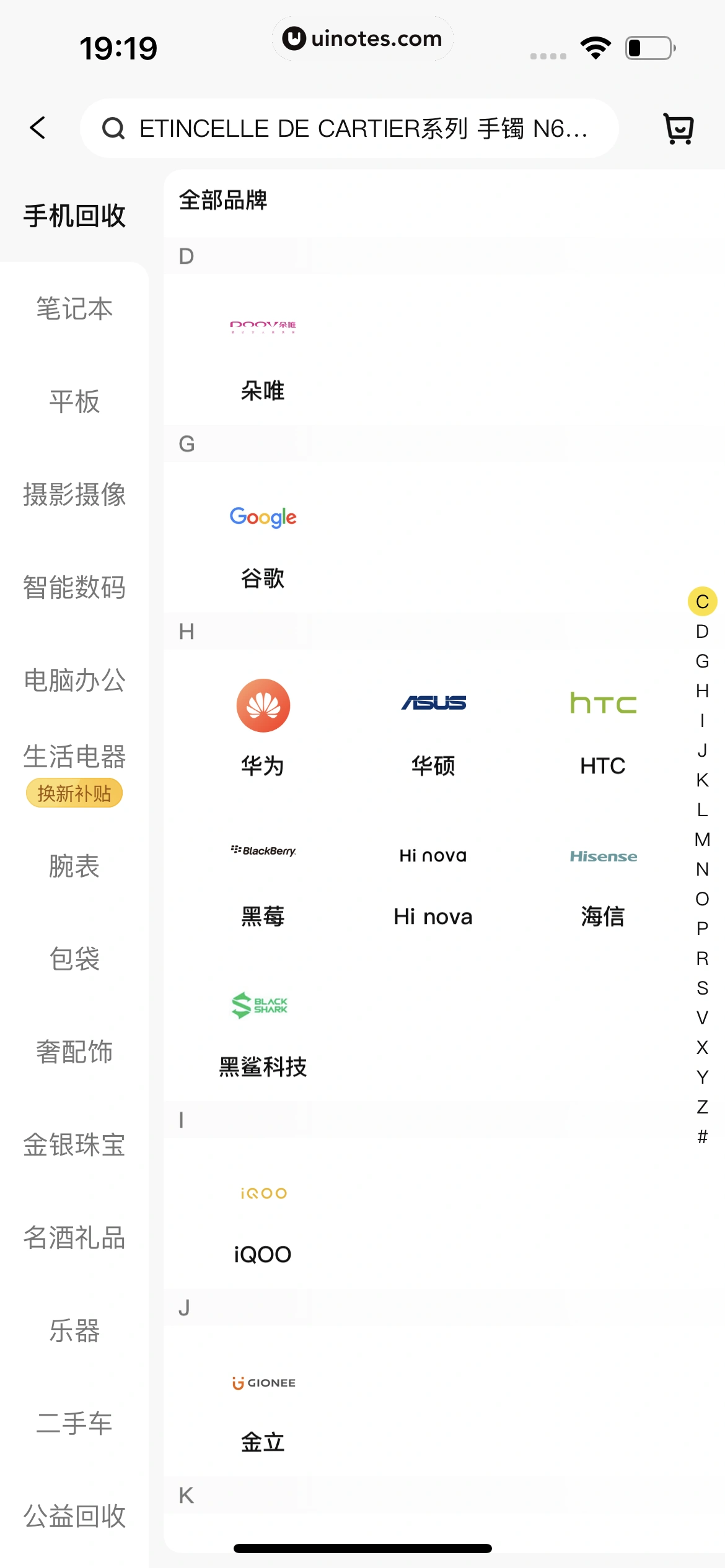Pick the ASUS 华硕 brand logo
The image size is (725, 1568).
433,703
